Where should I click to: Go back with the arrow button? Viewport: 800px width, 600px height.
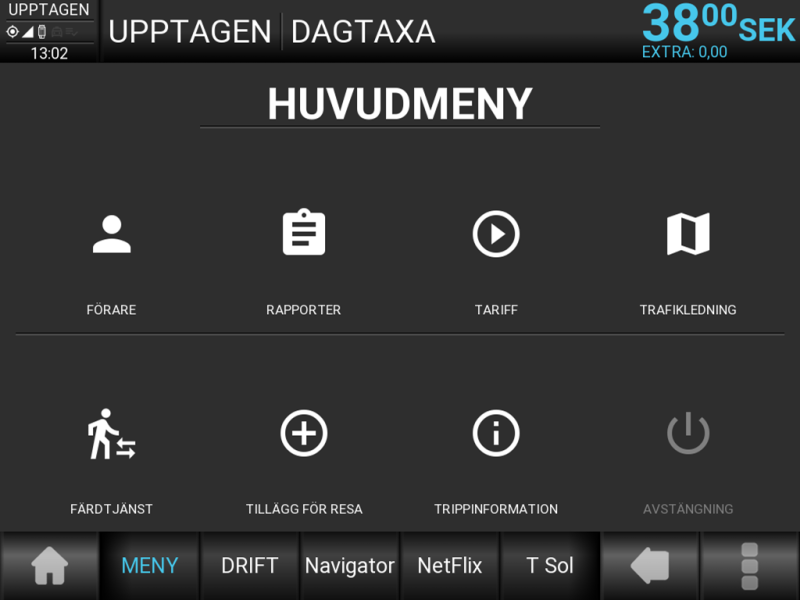tap(649, 565)
